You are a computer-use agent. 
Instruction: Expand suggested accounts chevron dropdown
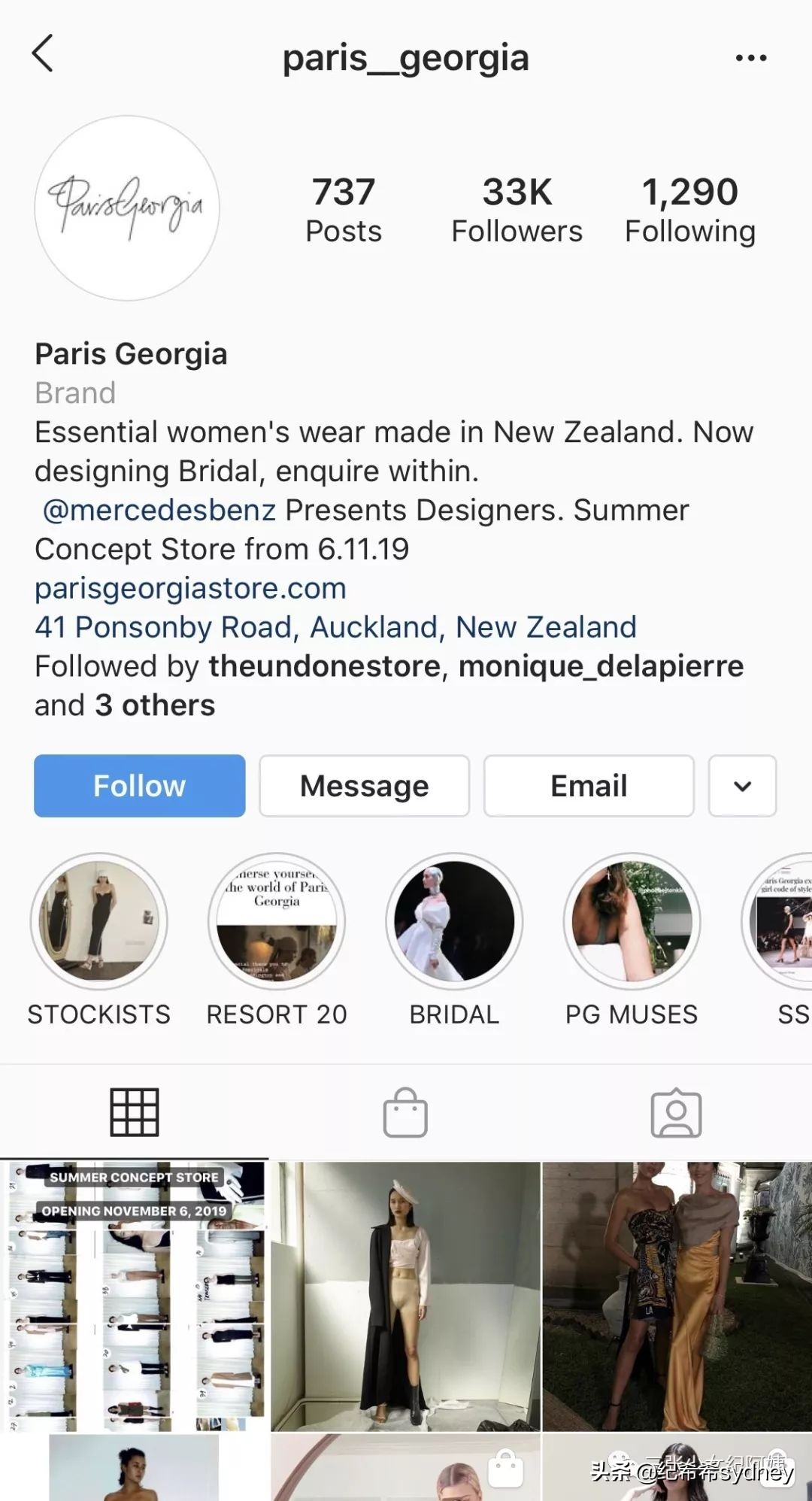pyautogui.click(x=742, y=786)
